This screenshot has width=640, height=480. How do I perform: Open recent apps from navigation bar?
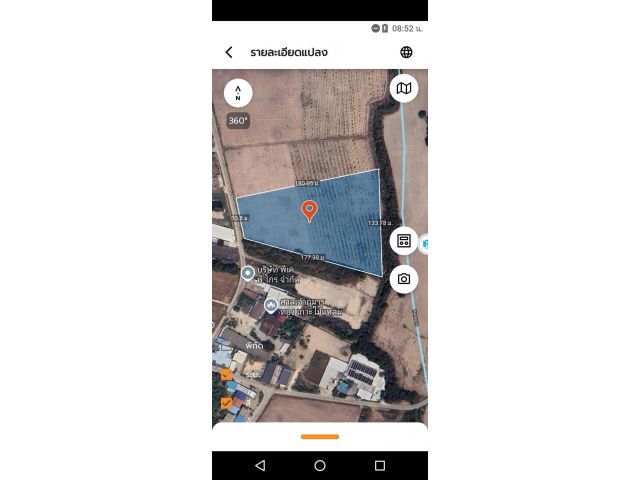tap(380, 466)
